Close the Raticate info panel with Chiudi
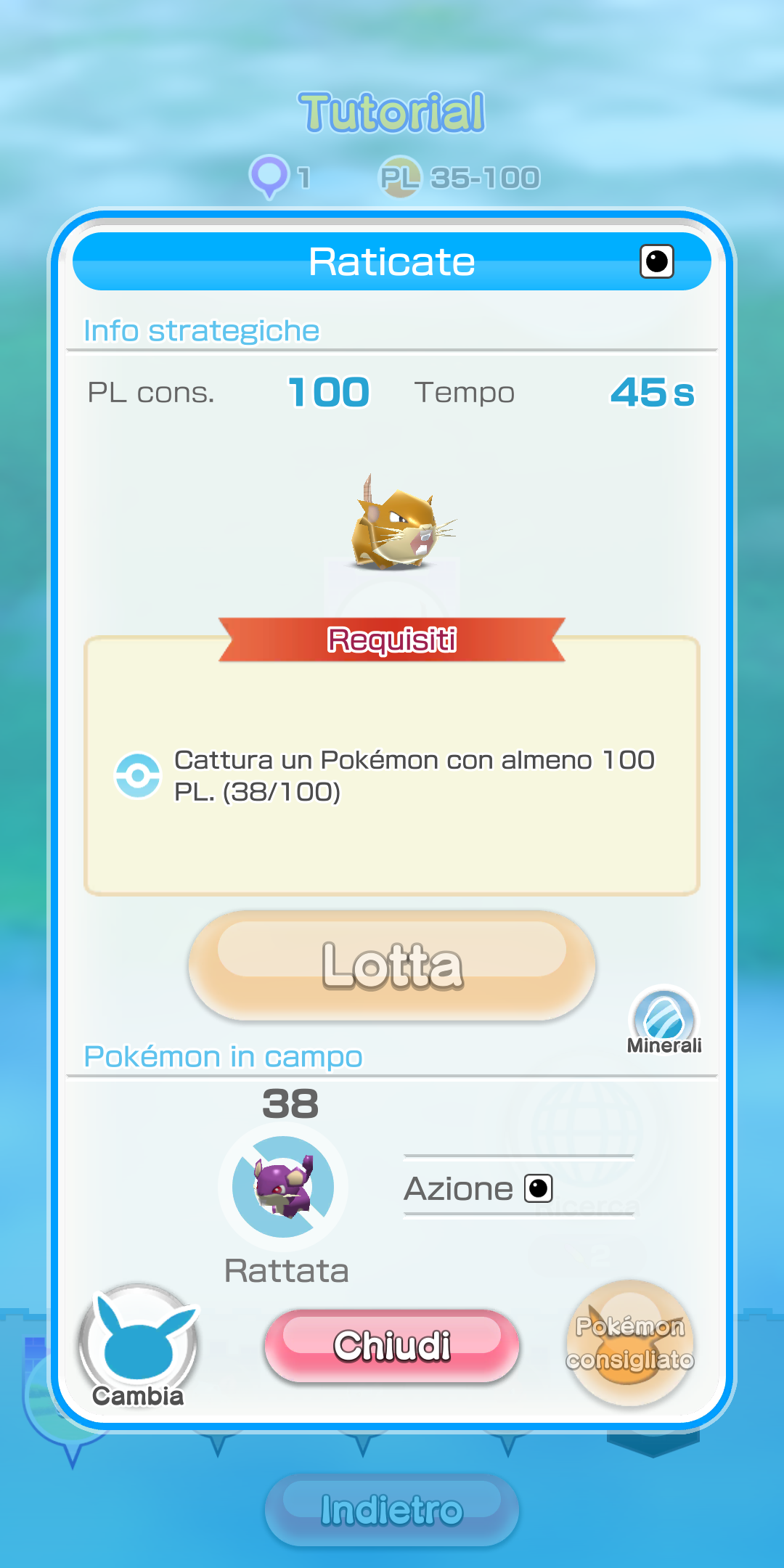This screenshot has width=784, height=1568. (392, 1345)
